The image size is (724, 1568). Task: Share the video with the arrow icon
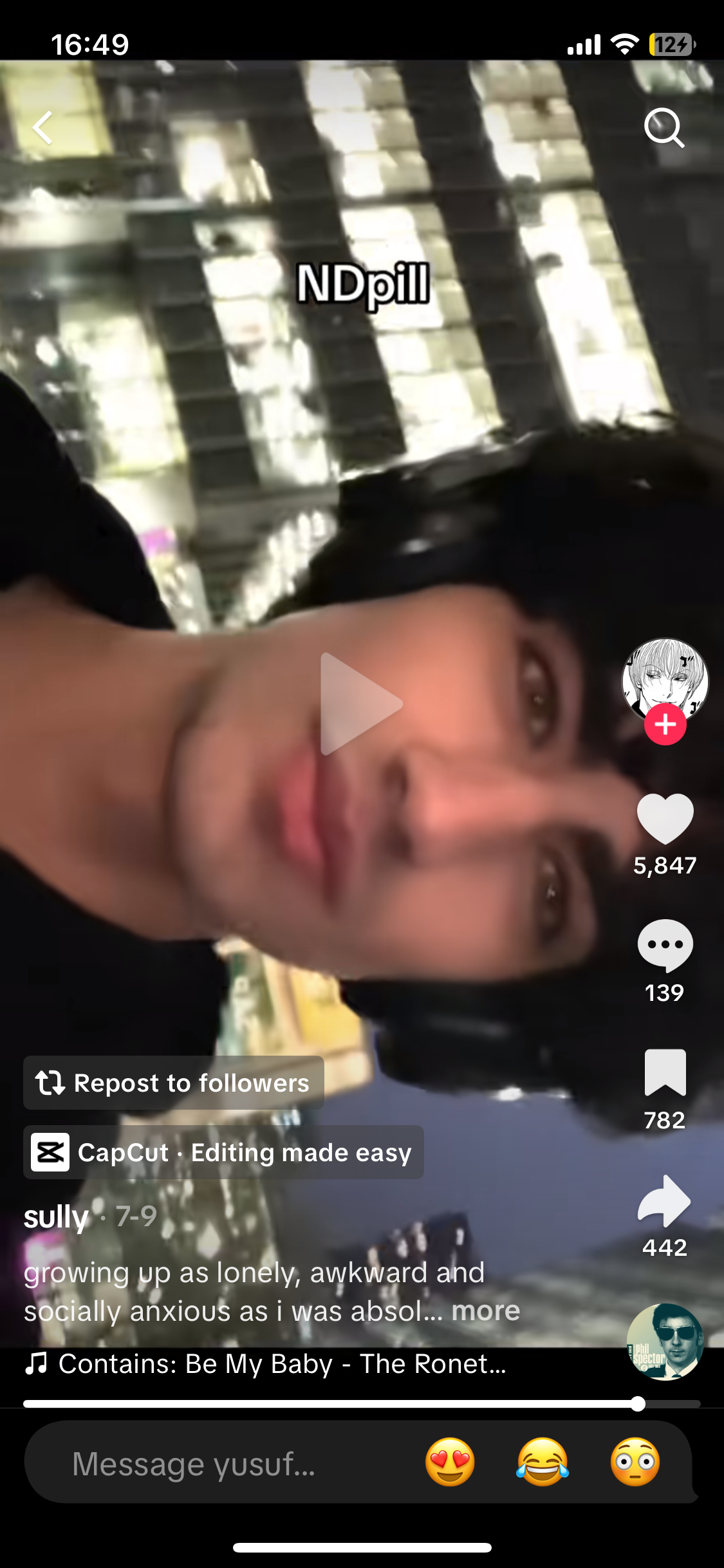pyautogui.click(x=665, y=1200)
